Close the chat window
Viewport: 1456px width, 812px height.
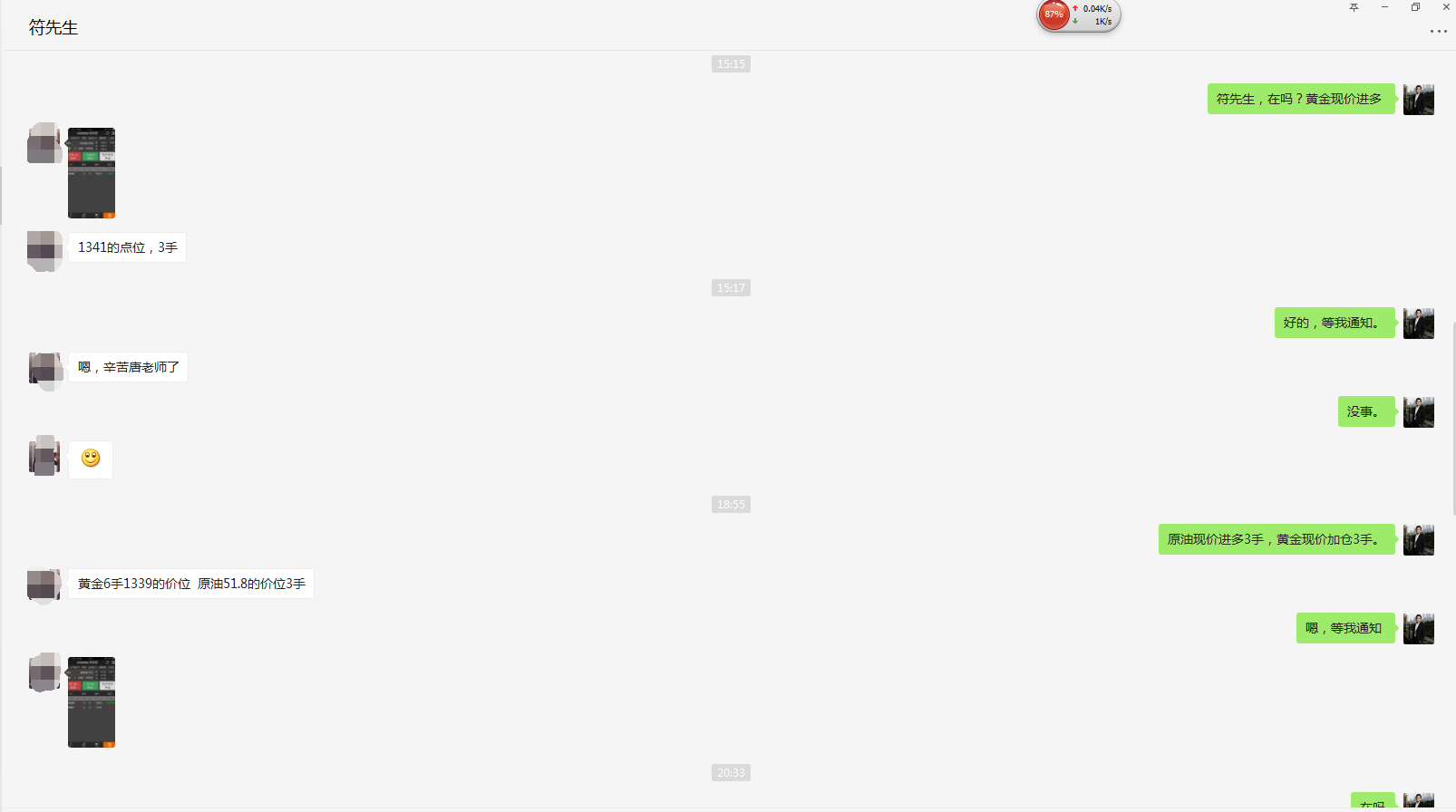(x=1446, y=7)
